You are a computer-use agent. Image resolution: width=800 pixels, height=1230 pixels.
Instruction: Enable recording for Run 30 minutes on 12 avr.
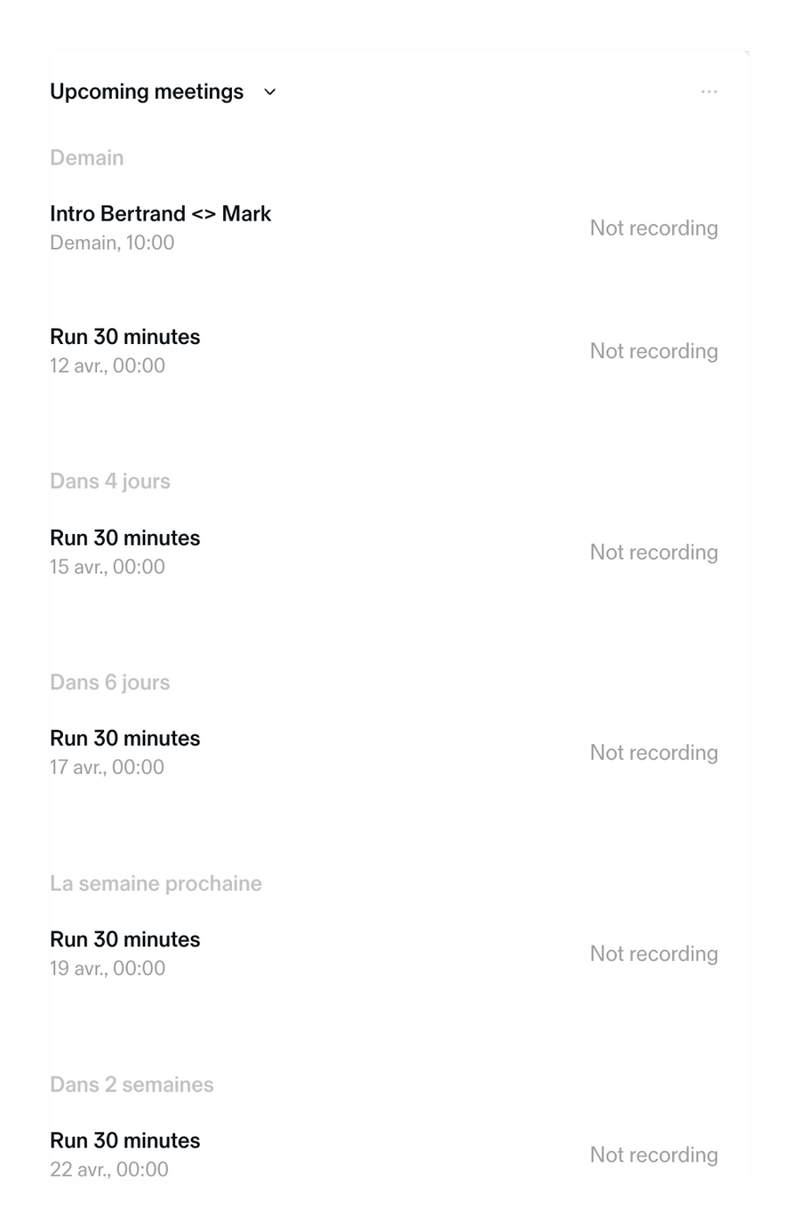pos(654,351)
